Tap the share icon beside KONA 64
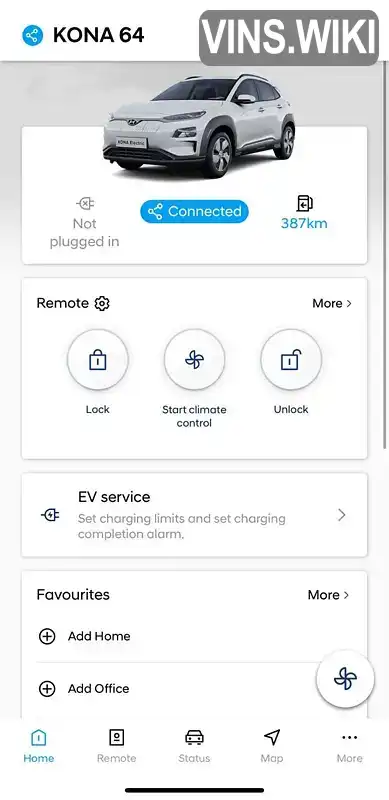This screenshot has width=389, height=800. [x=33, y=35]
